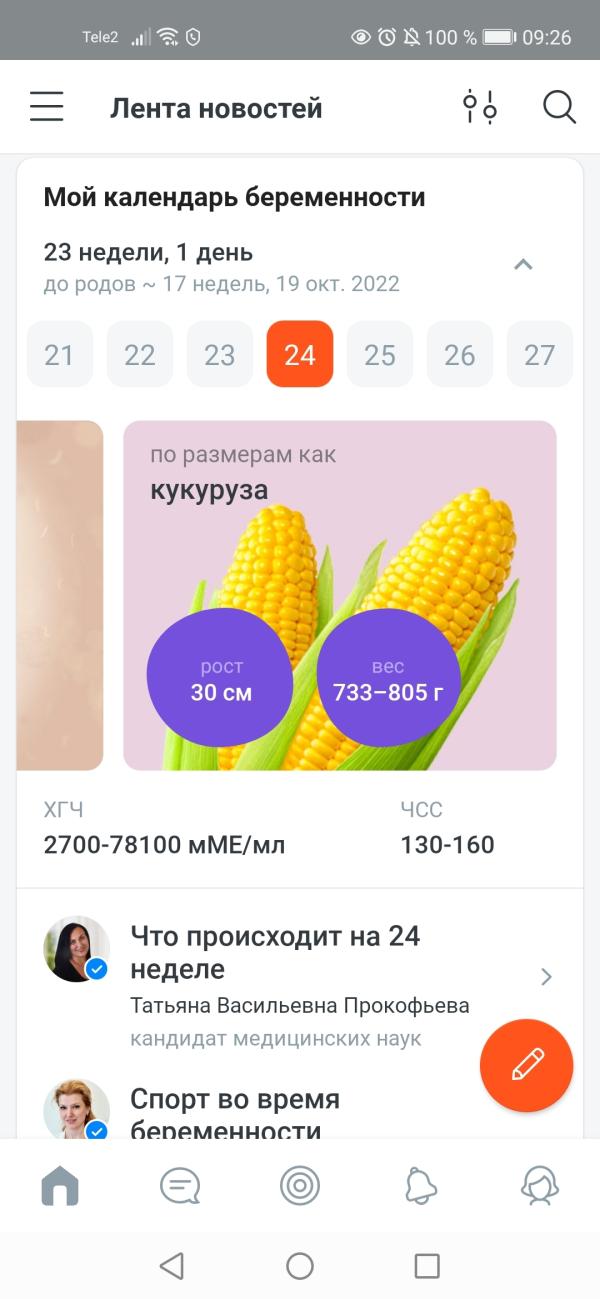Screen dimensions: 600x1299
Task: Open search with the magnifier icon
Action: pyautogui.click(x=559, y=107)
